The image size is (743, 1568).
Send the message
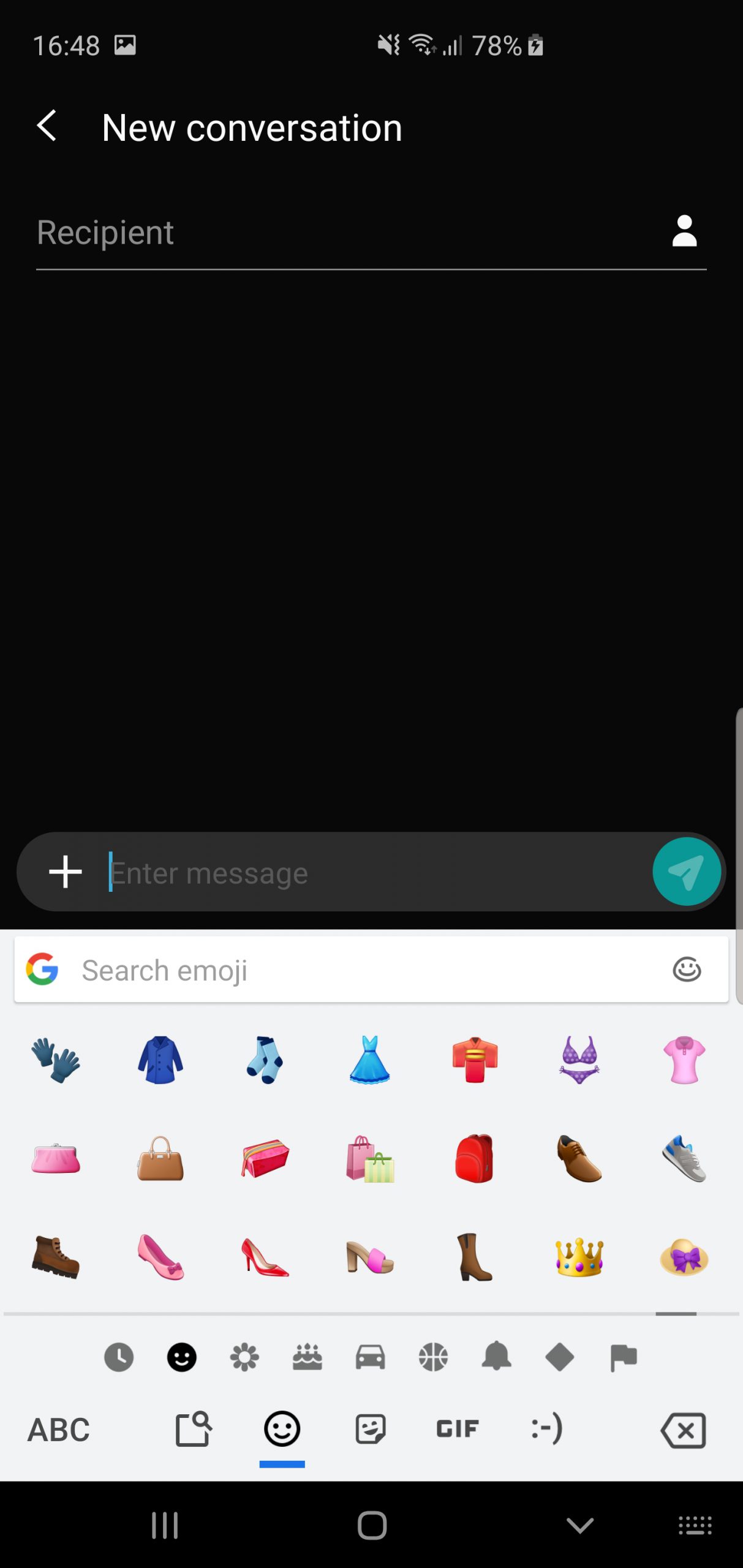pos(686,872)
